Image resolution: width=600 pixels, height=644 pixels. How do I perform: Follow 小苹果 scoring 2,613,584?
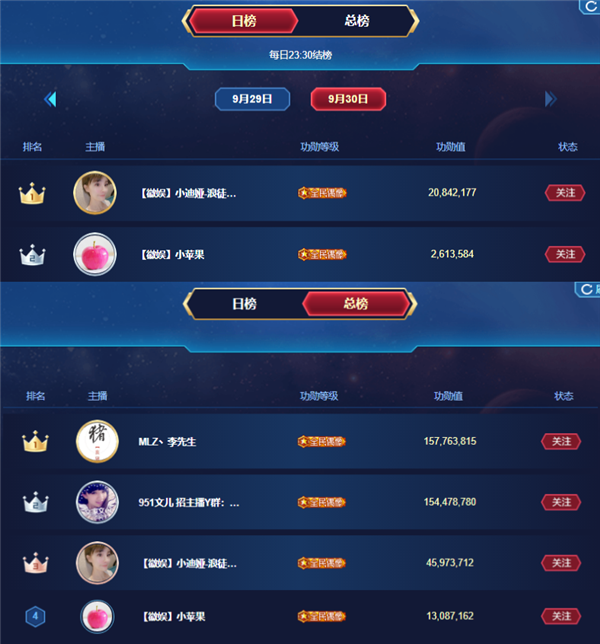click(564, 254)
